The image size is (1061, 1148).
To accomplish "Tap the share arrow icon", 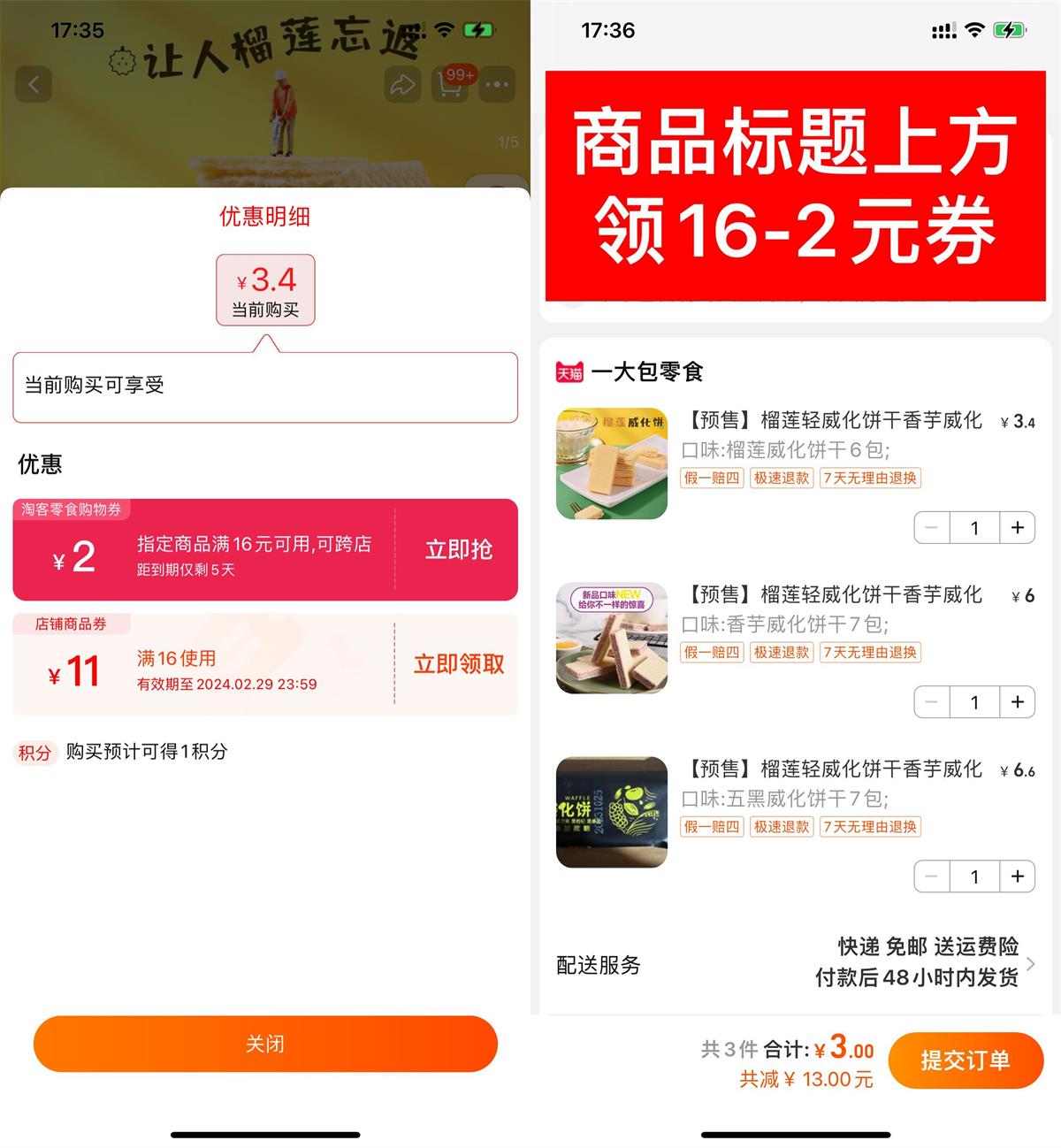I will tap(402, 84).
